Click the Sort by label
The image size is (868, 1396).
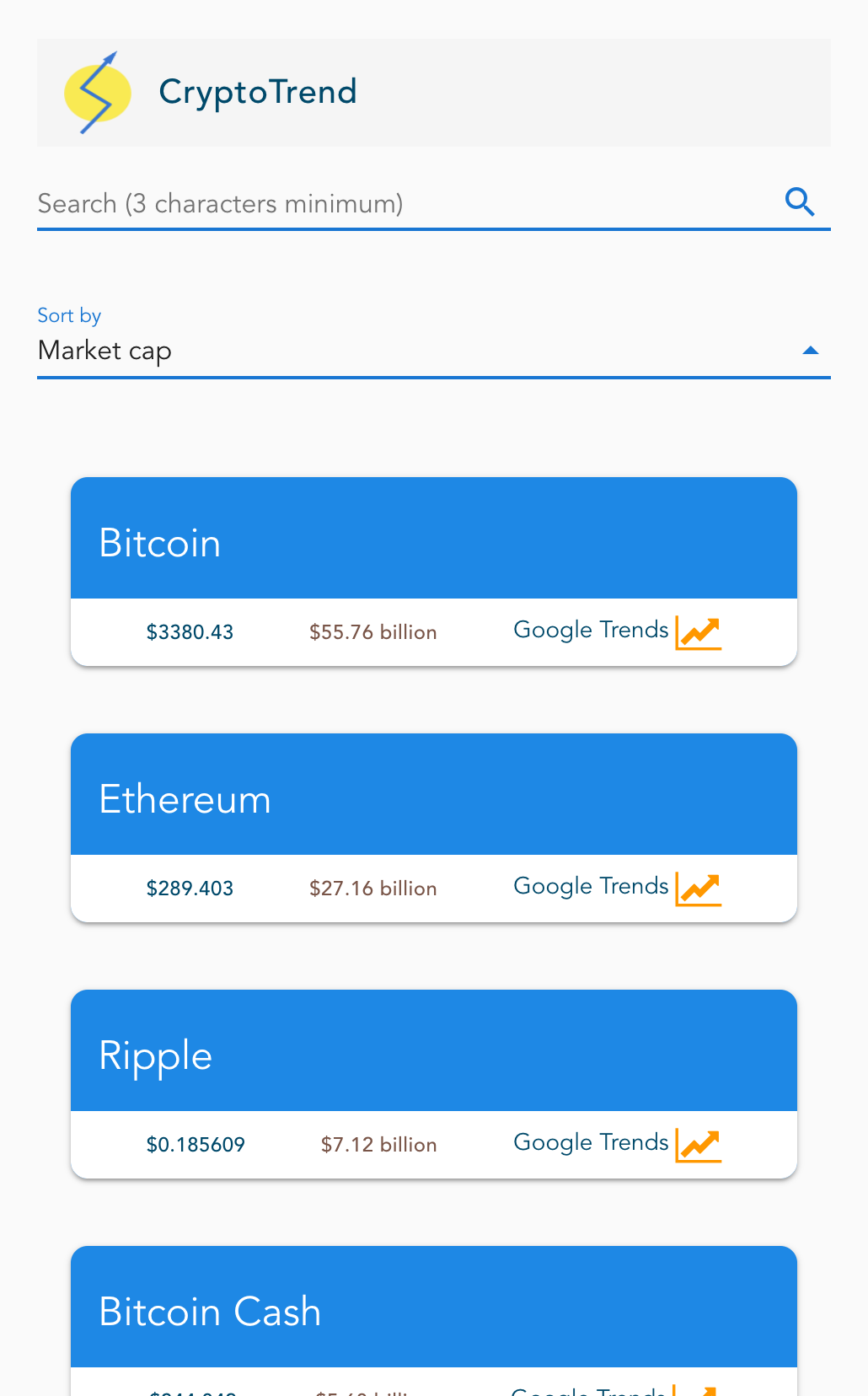pyautogui.click(x=68, y=315)
